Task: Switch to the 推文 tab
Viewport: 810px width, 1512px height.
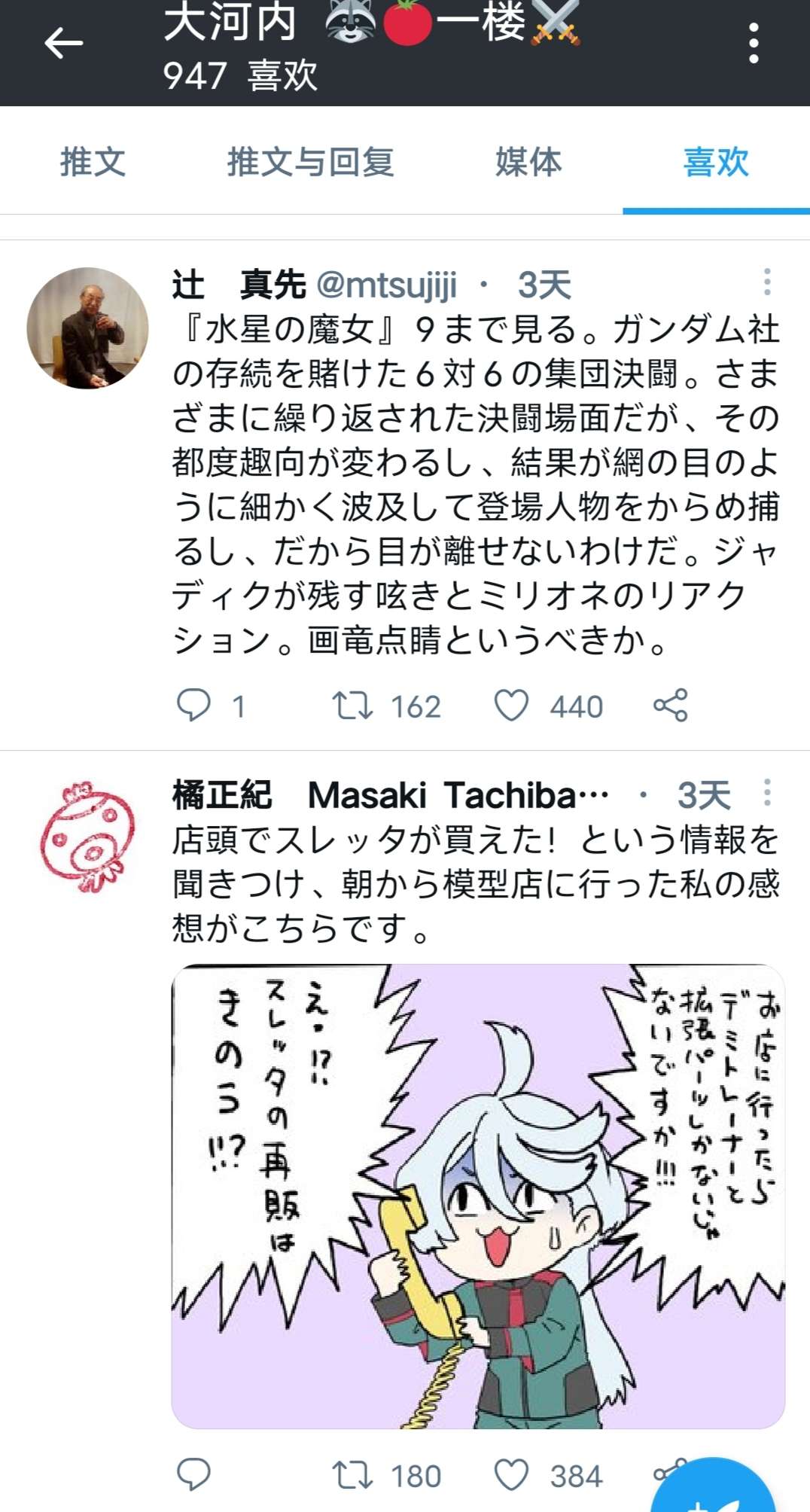Action: click(x=93, y=163)
